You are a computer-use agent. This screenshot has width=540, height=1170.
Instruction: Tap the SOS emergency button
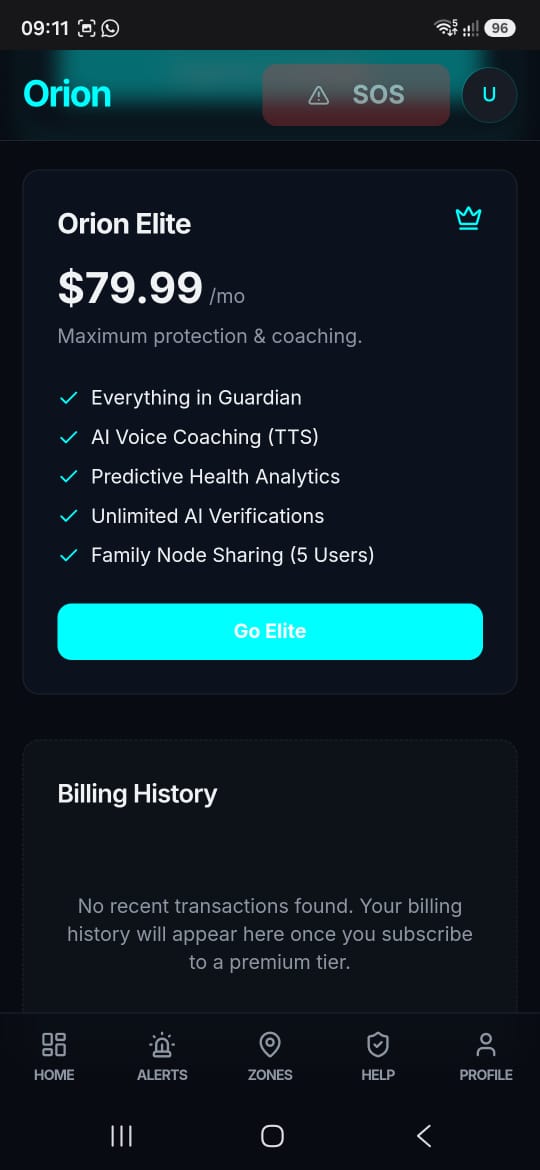[356, 95]
